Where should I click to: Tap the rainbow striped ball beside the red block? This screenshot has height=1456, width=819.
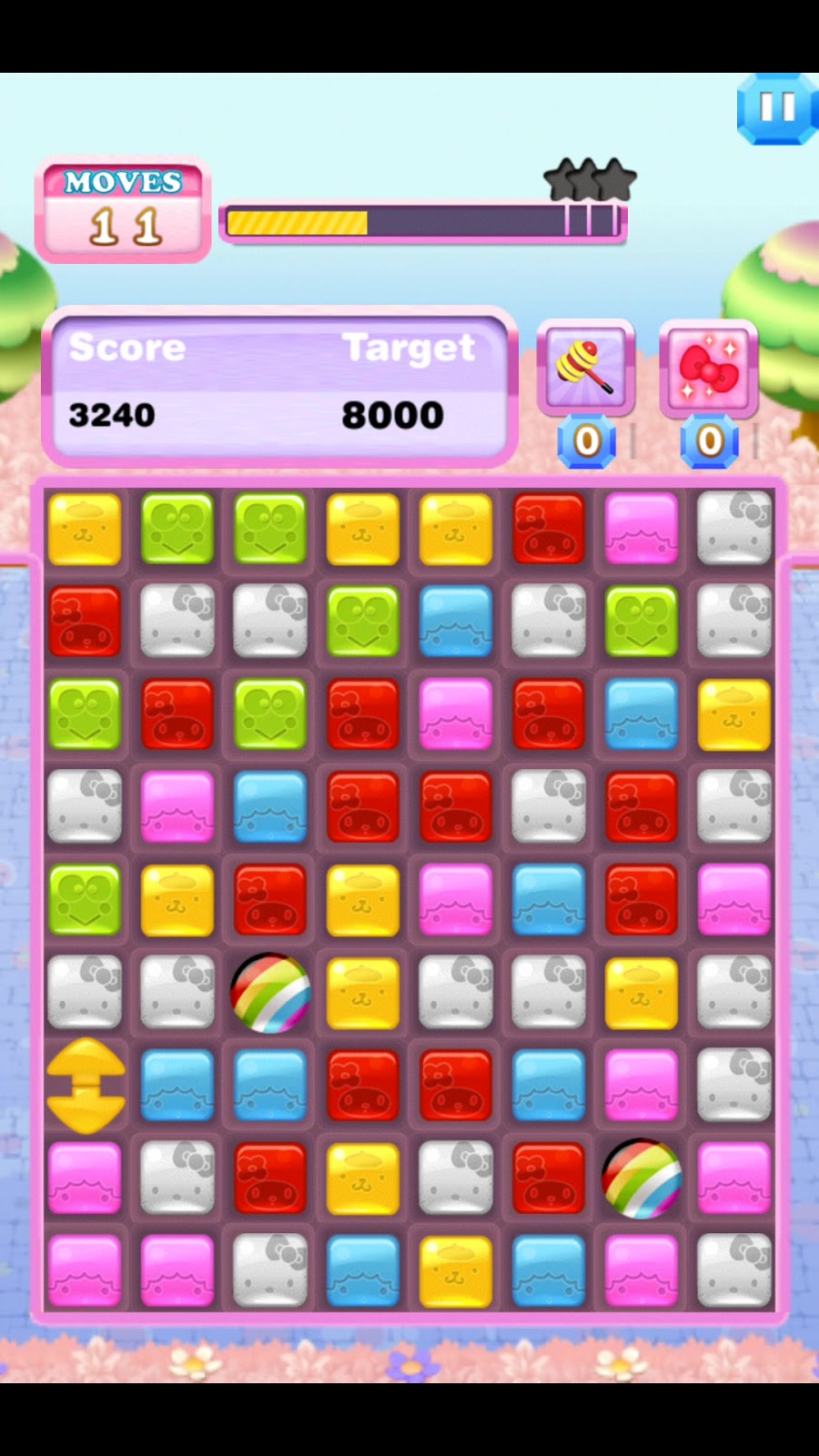pyautogui.click(x=642, y=1178)
